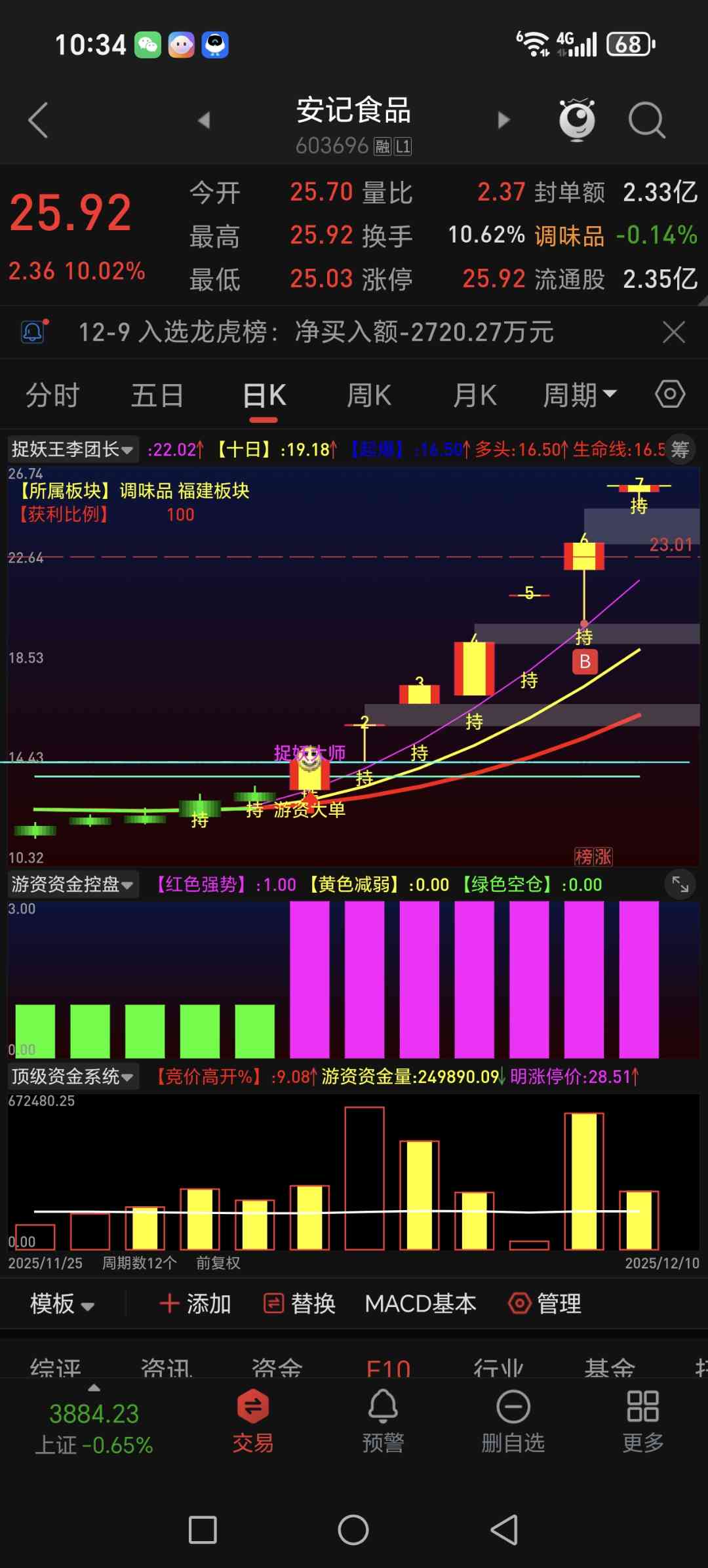Open the search magnifier
The height and width of the screenshot is (1568, 708).
pos(646,120)
